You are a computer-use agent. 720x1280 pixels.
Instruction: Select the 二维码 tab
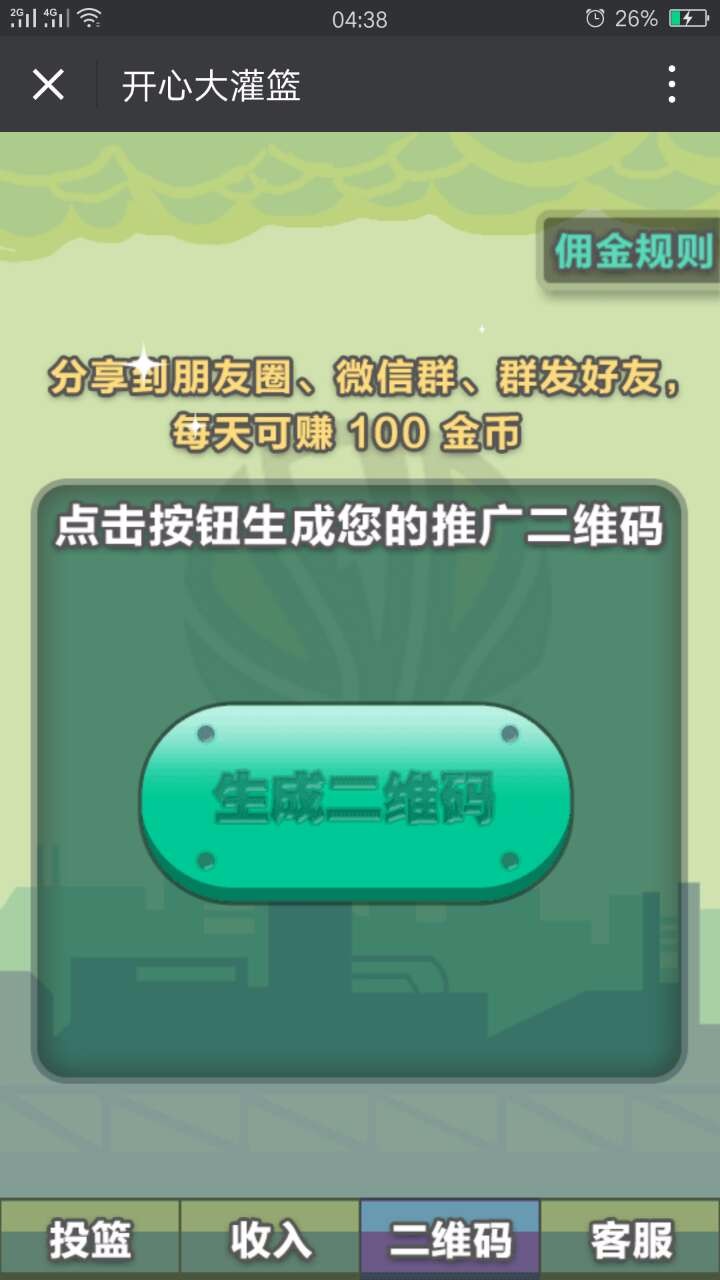(x=450, y=1240)
